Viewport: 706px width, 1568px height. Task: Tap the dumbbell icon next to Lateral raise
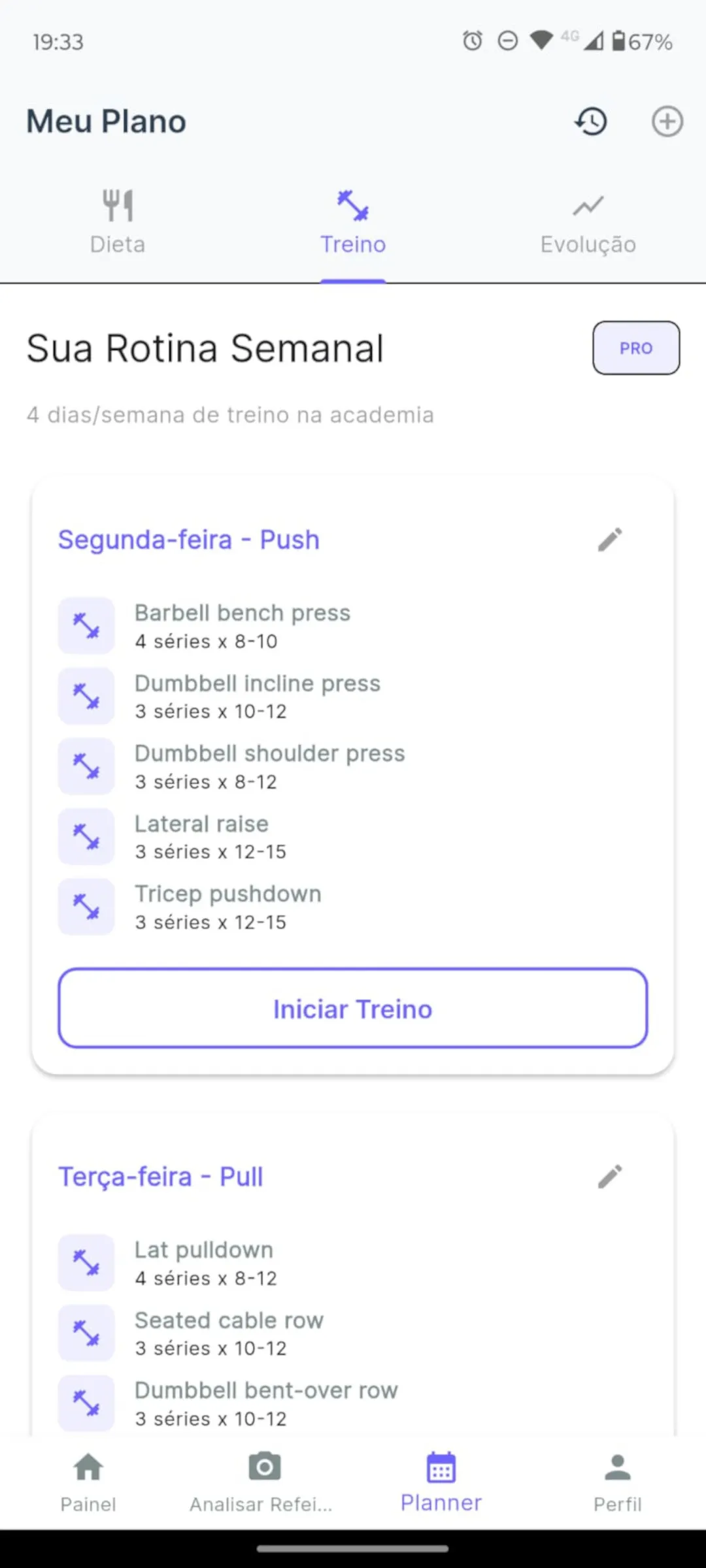pos(86,837)
